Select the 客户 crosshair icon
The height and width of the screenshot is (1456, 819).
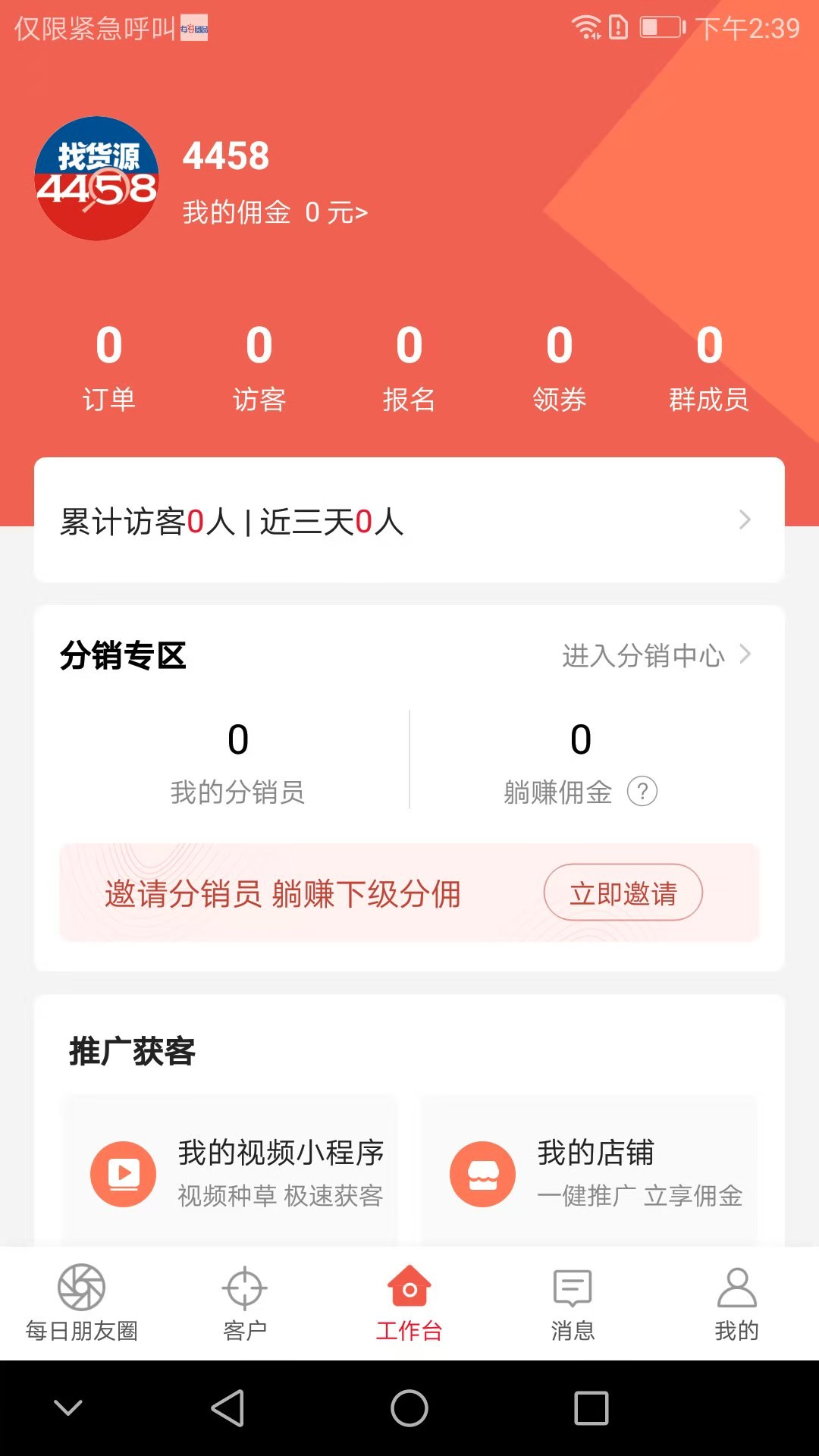coord(245,1289)
